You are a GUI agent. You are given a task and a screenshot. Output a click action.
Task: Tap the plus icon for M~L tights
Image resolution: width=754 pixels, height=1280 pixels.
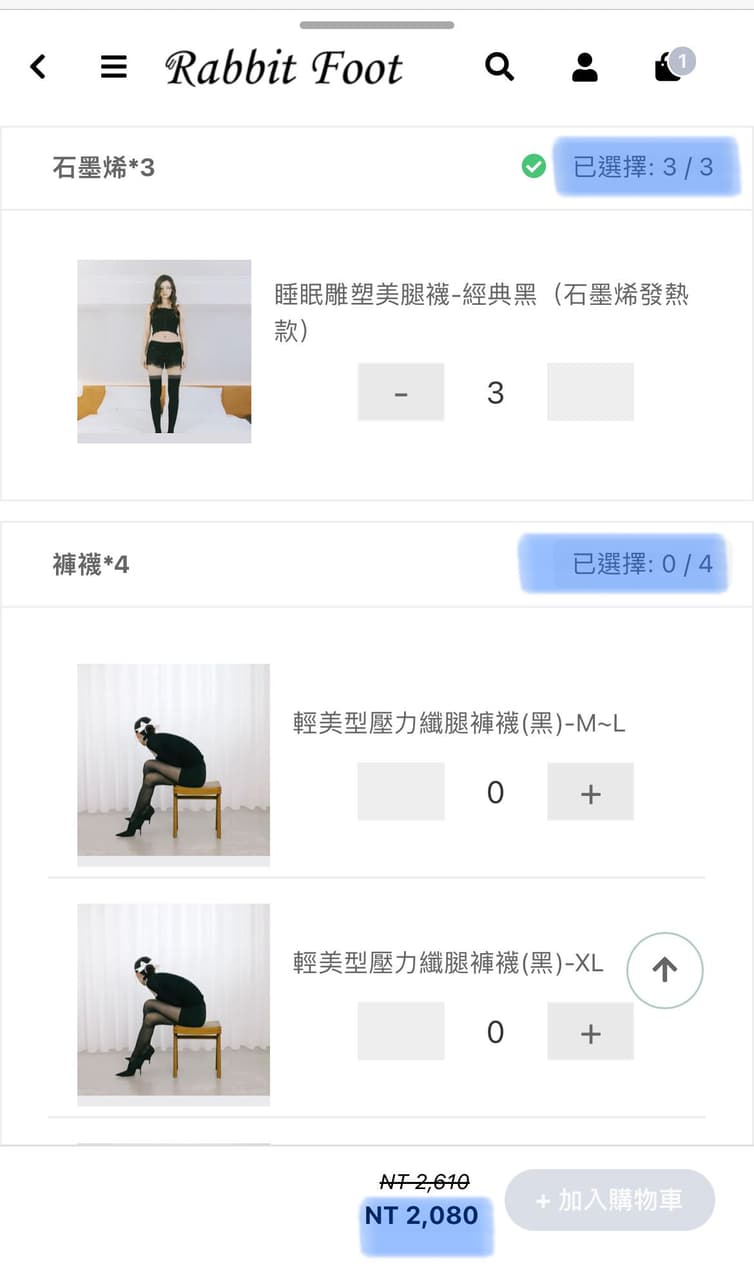coord(590,791)
